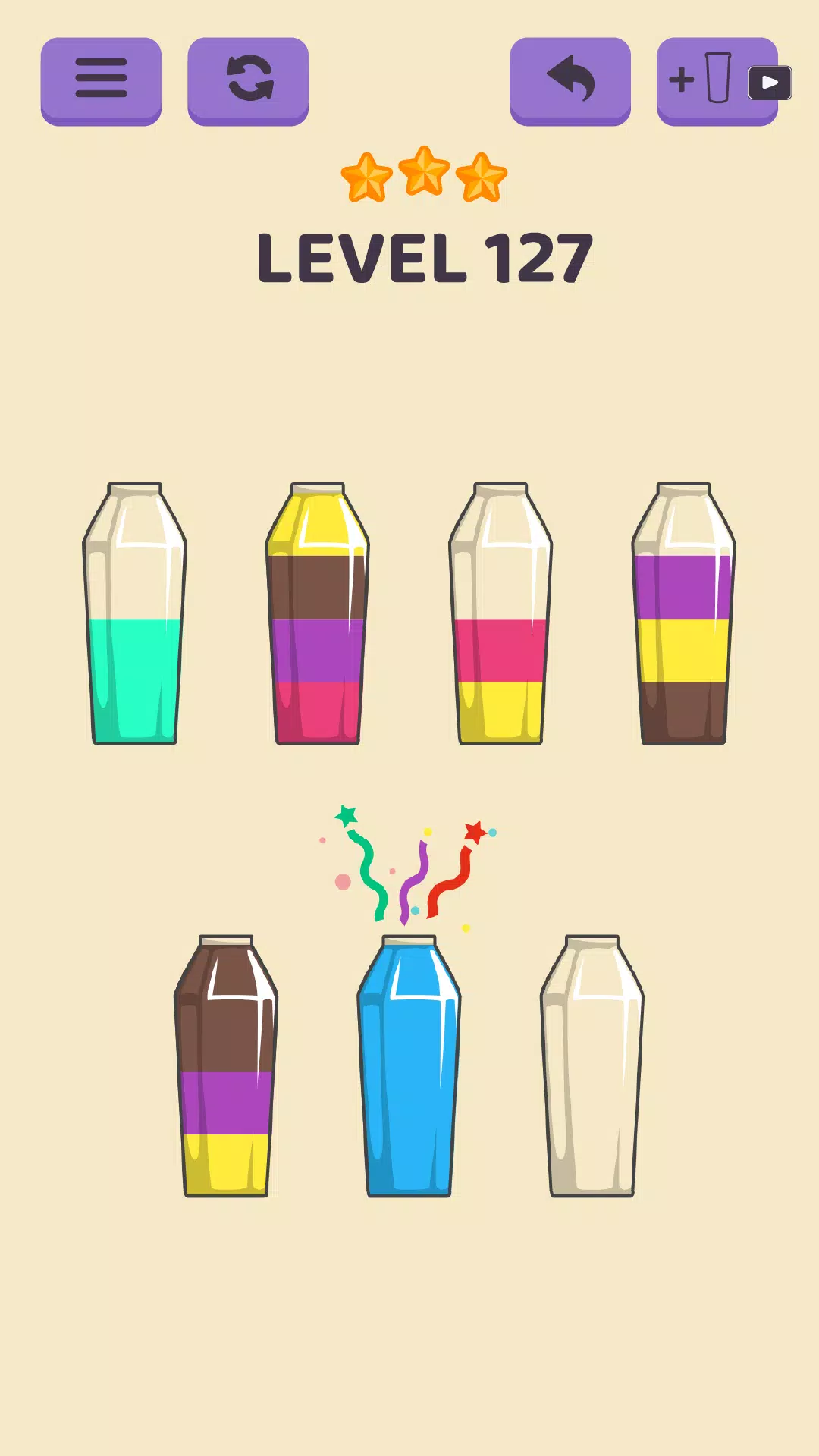819x1456 pixels.
Task: Select the completed blue bottle
Action: tap(409, 1066)
